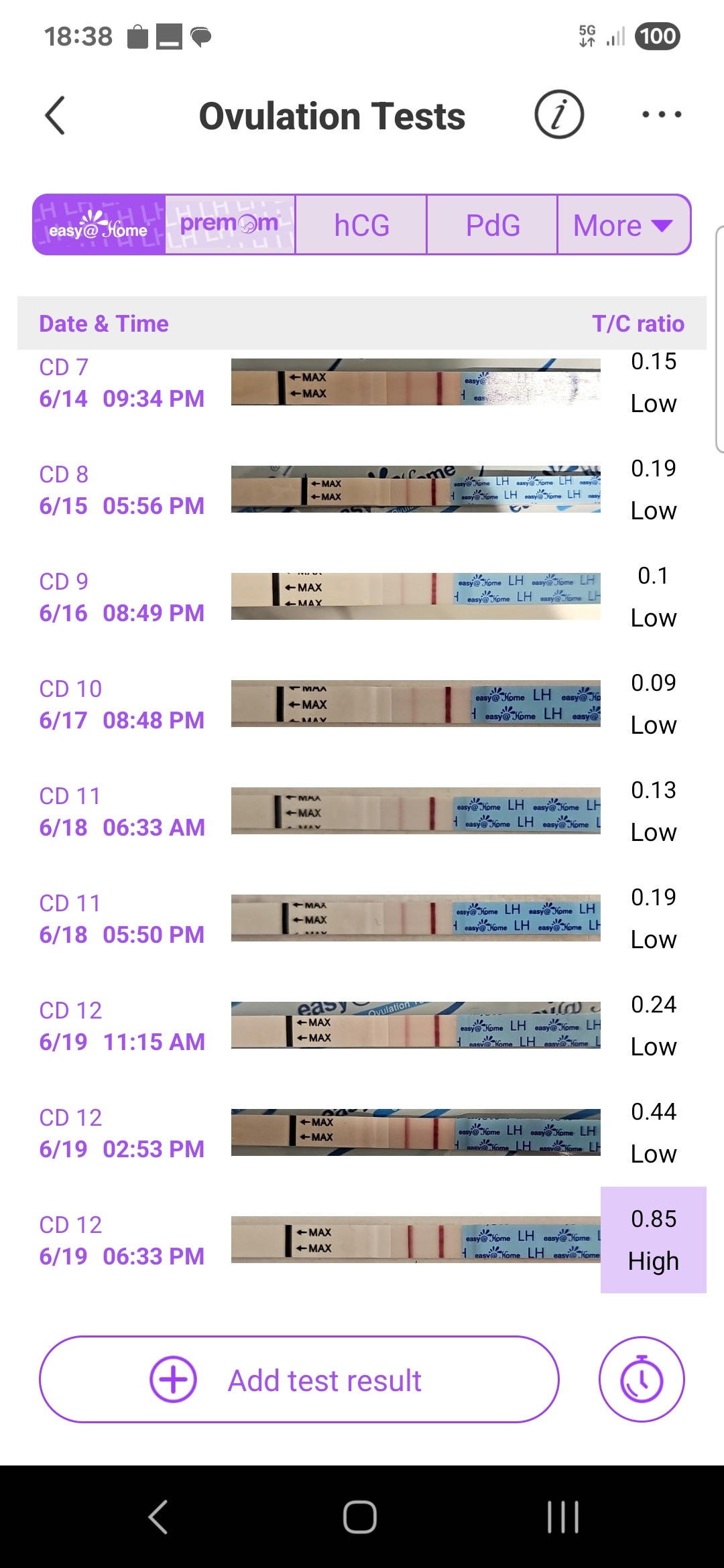This screenshot has width=724, height=1568.
Task: Go to the home screen via navigation bar
Action: click(360, 1517)
